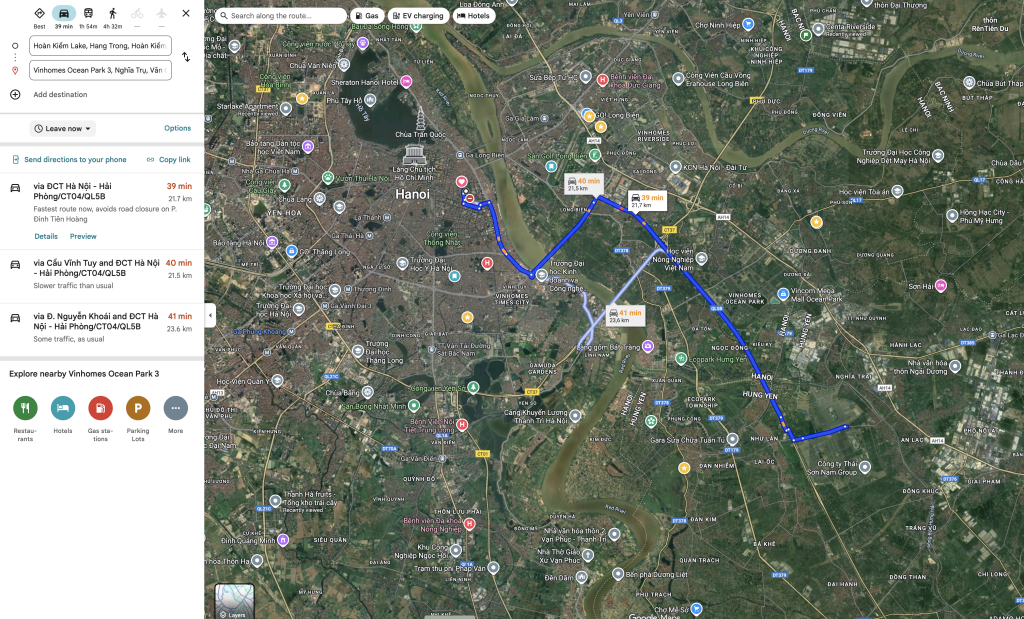Copy the directions link
The image size is (1024, 619).
point(168,160)
